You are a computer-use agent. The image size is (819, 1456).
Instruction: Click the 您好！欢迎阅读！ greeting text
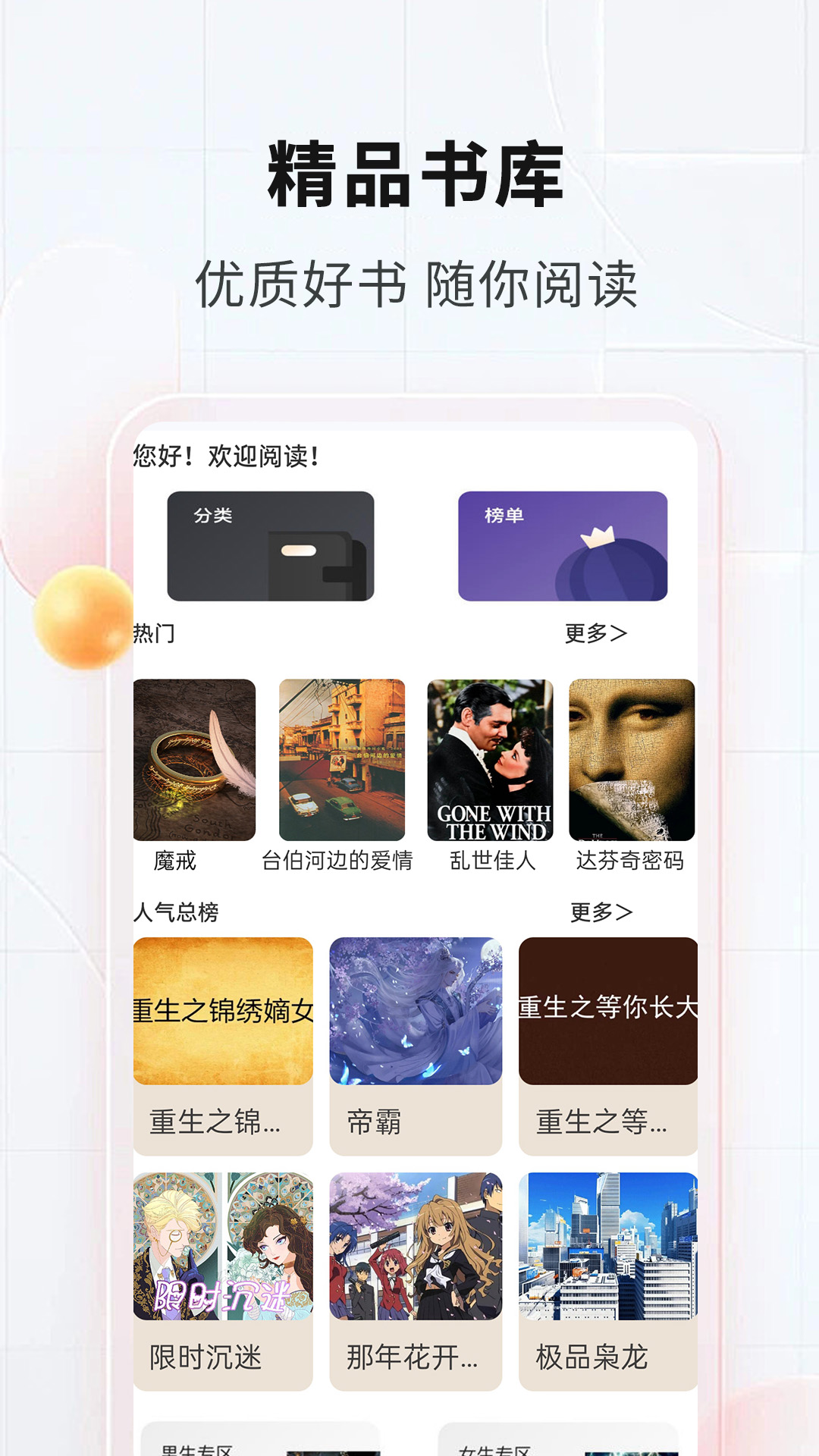[227, 455]
